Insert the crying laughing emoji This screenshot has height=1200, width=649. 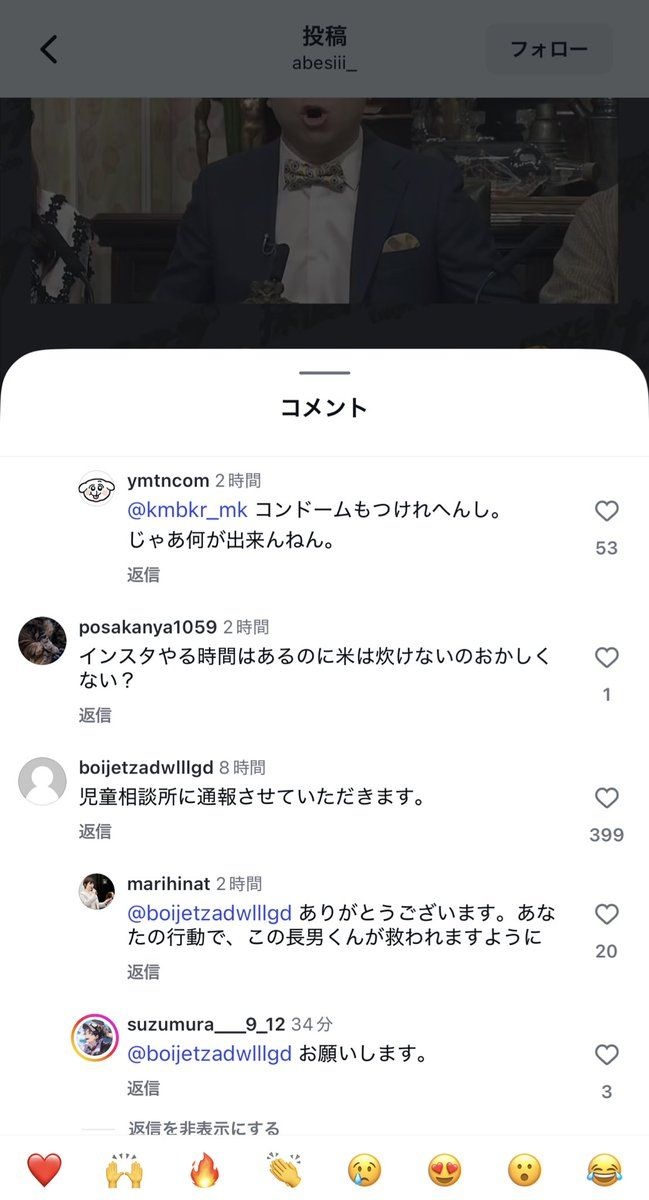pyautogui.click(x=604, y=1169)
